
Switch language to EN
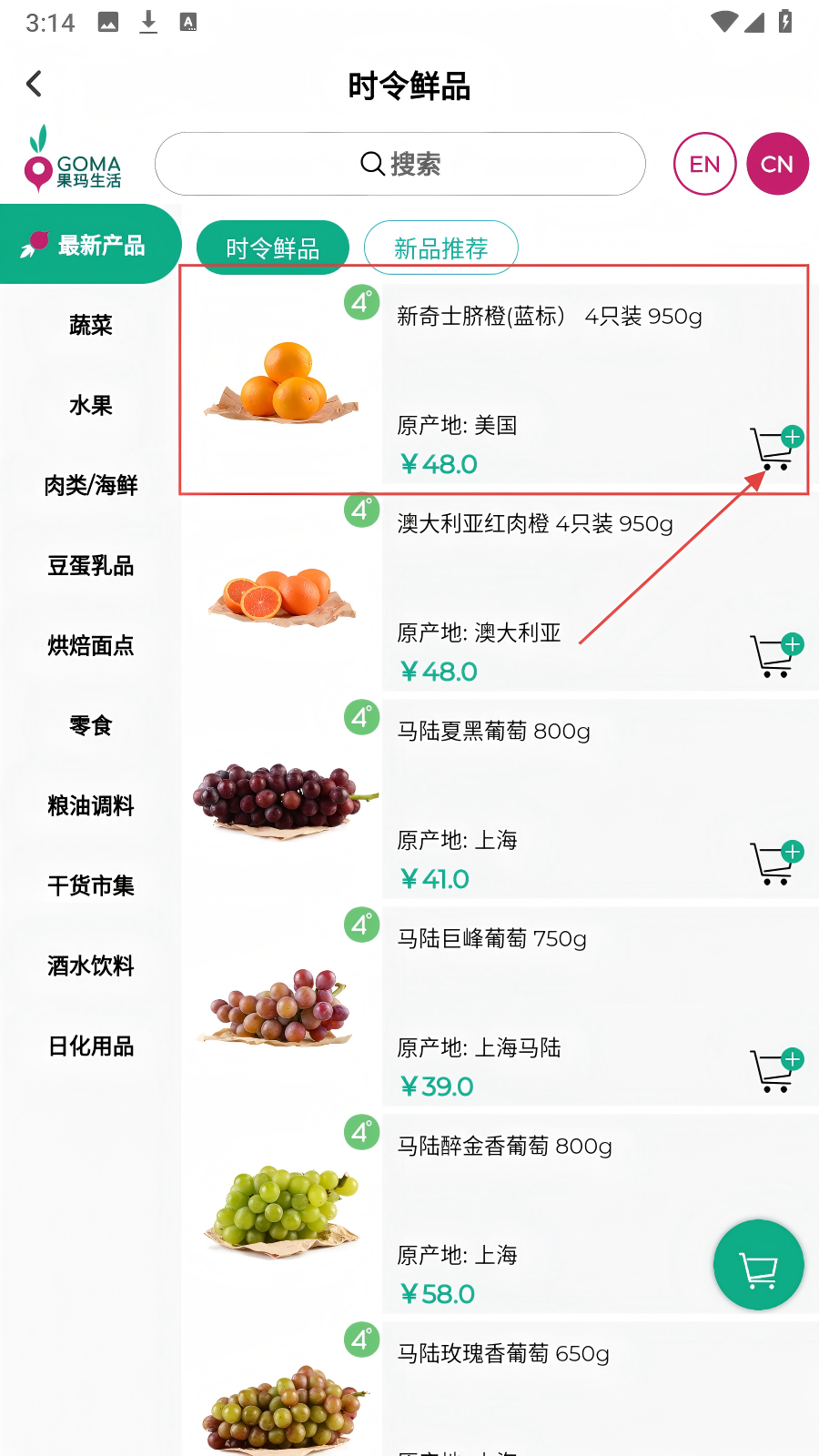pyautogui.click(x=704, y=164)
